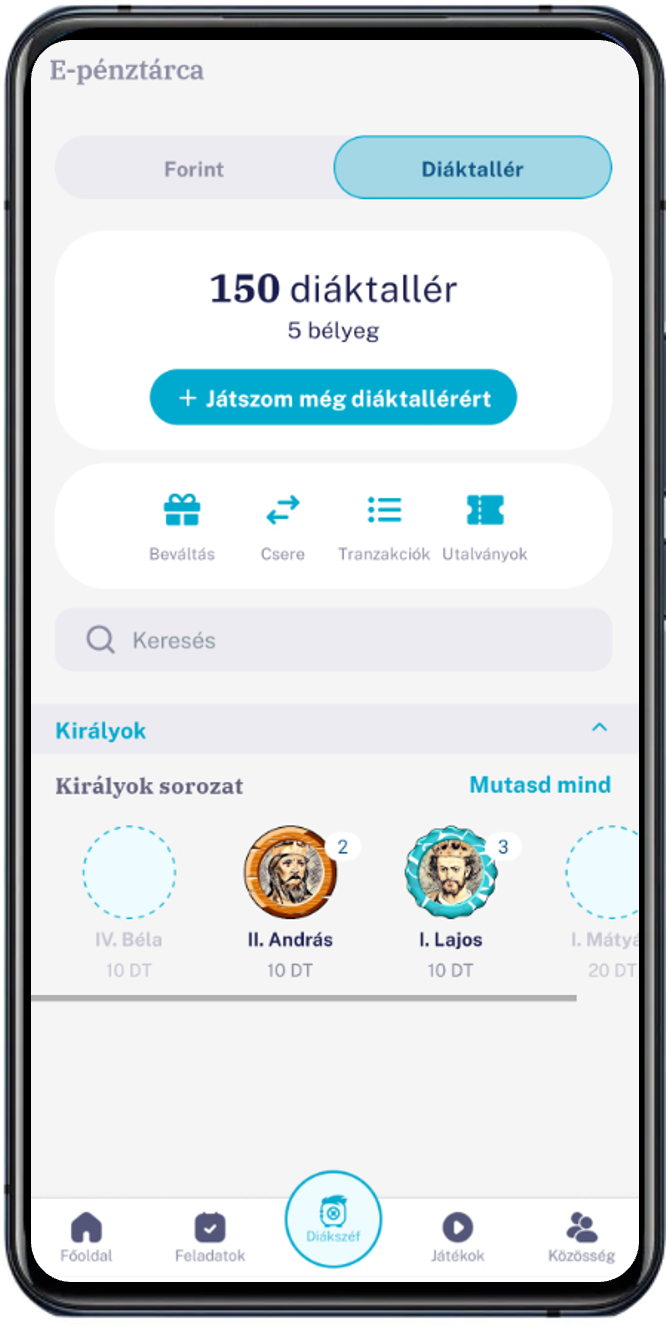
Task: Select the empty IV. Béla stamp slot
Action: 129,872
